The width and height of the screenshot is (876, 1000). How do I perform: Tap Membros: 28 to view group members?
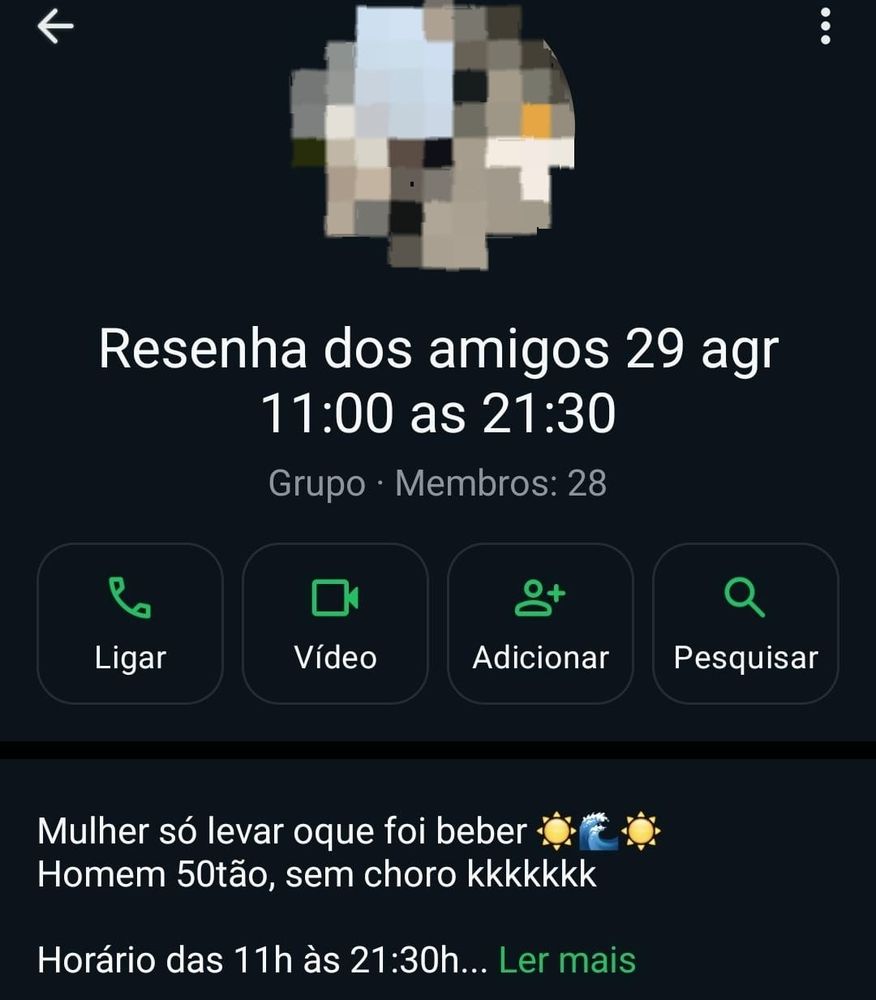[500, 483]
